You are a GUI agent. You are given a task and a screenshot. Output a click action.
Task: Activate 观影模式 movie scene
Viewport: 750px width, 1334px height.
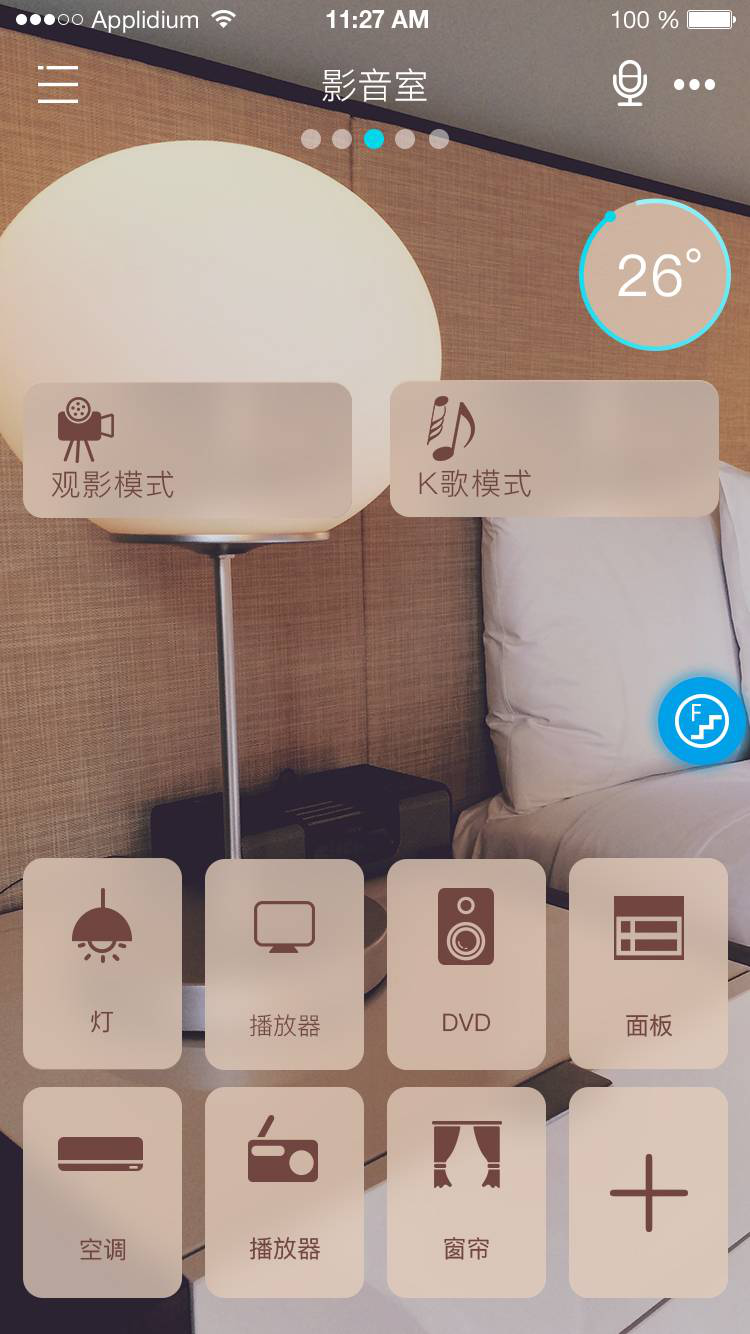click(x=187, y=450)
